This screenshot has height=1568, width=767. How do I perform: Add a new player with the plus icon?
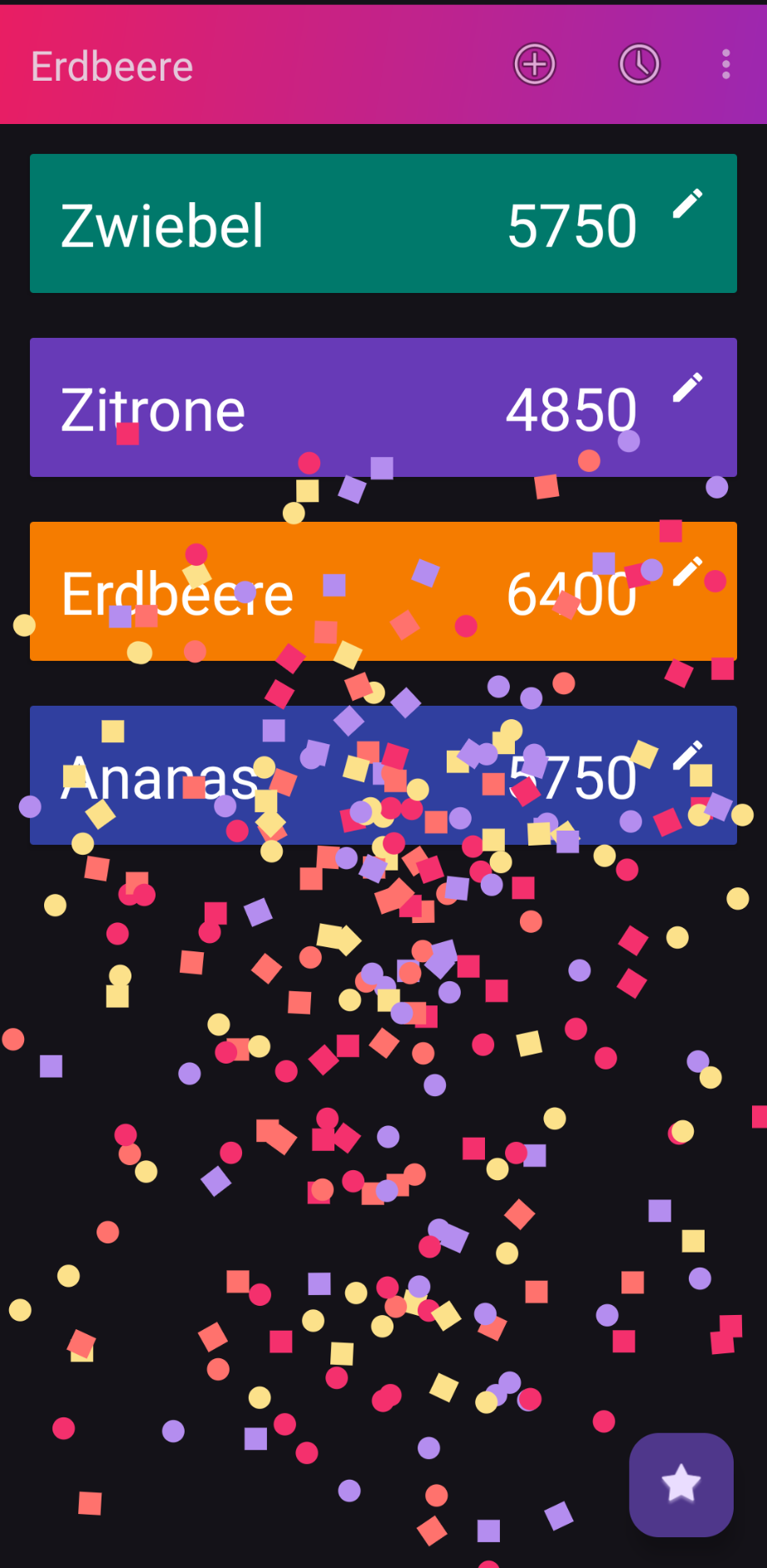534,65
